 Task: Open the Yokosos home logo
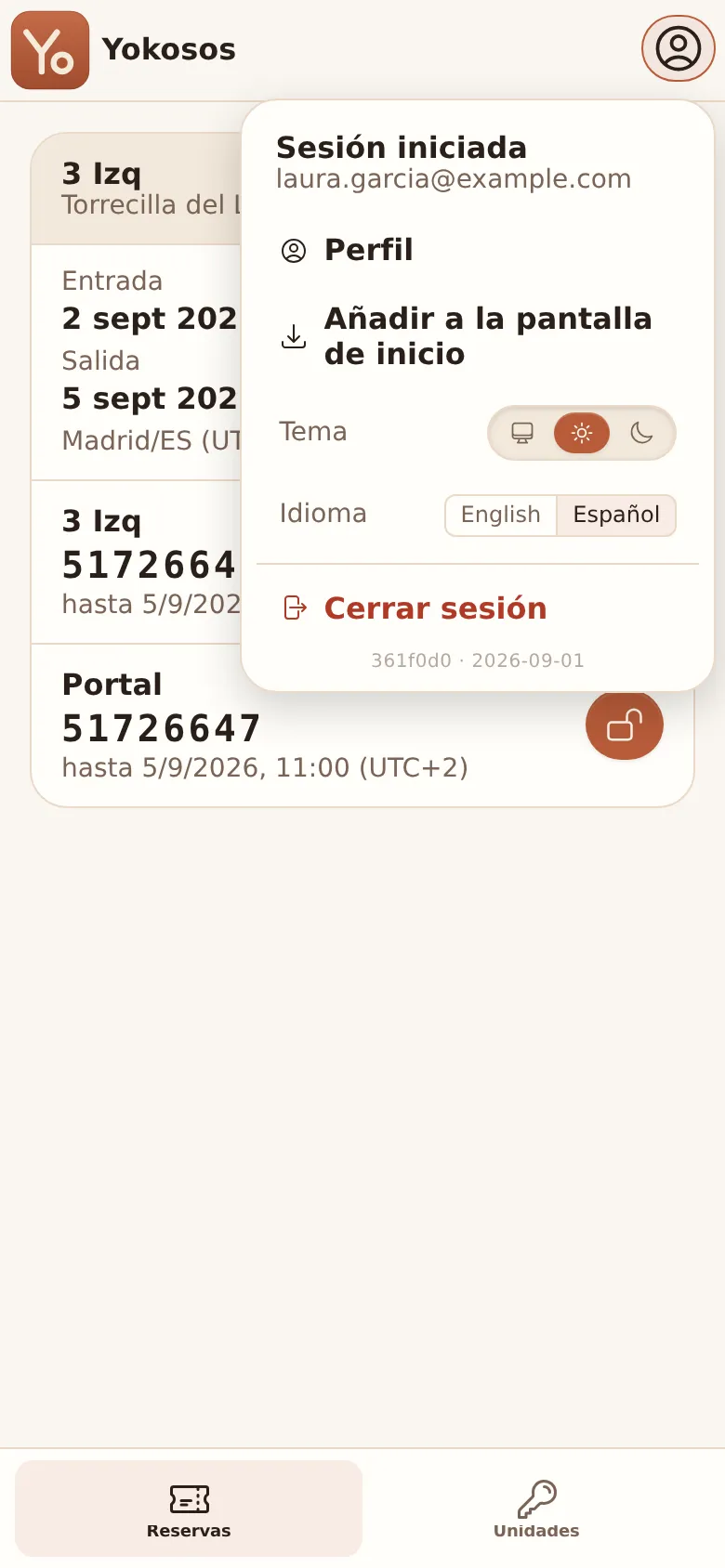click(x=50, y=50)
